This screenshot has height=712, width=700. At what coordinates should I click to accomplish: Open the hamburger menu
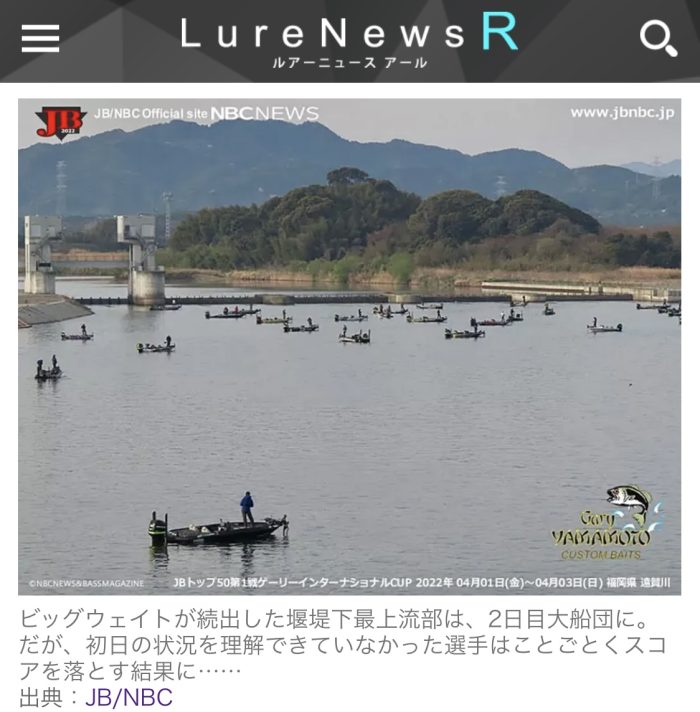[x=40, y=38]
